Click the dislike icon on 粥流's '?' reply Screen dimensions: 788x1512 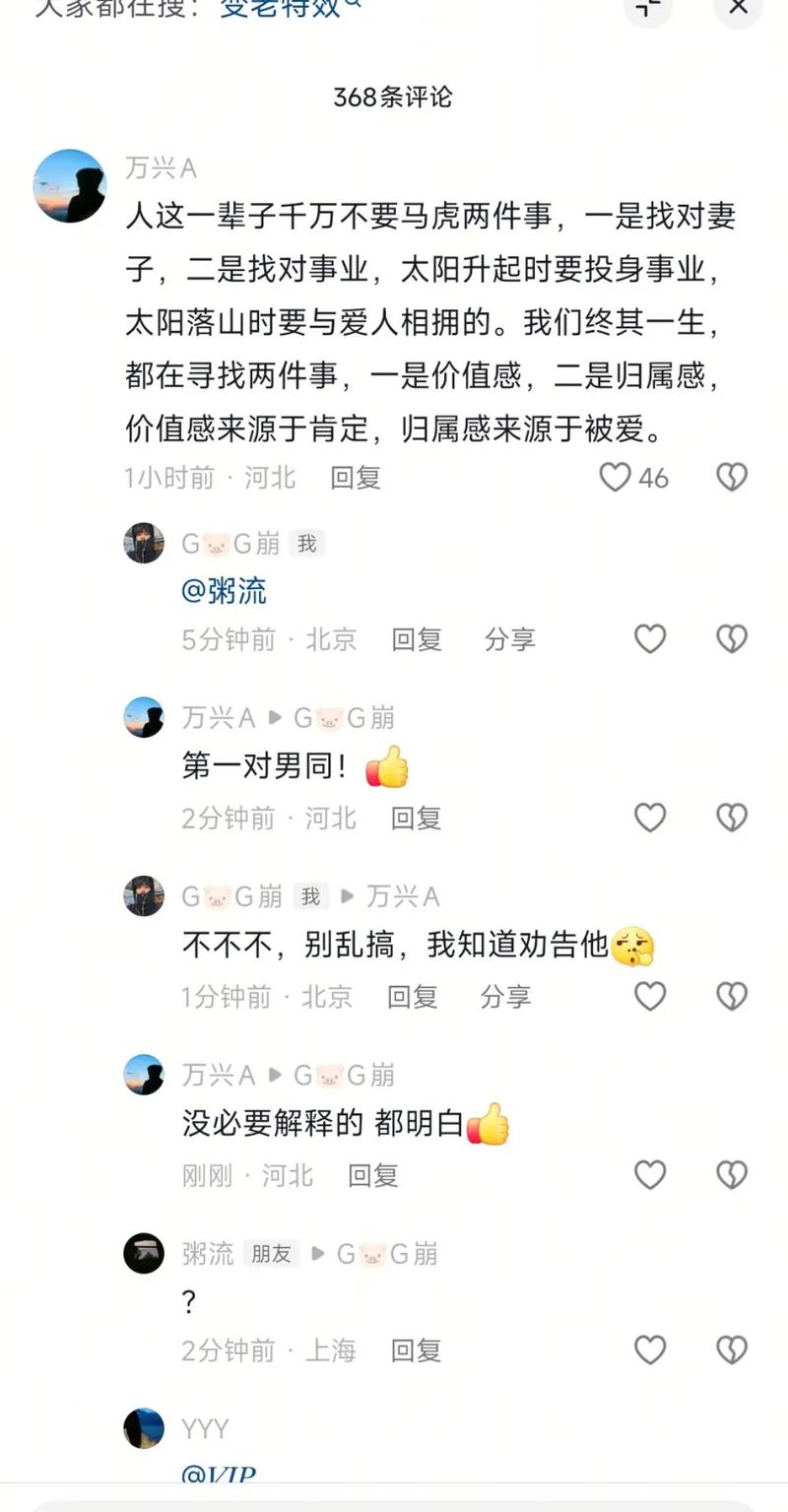(730, 1350)
